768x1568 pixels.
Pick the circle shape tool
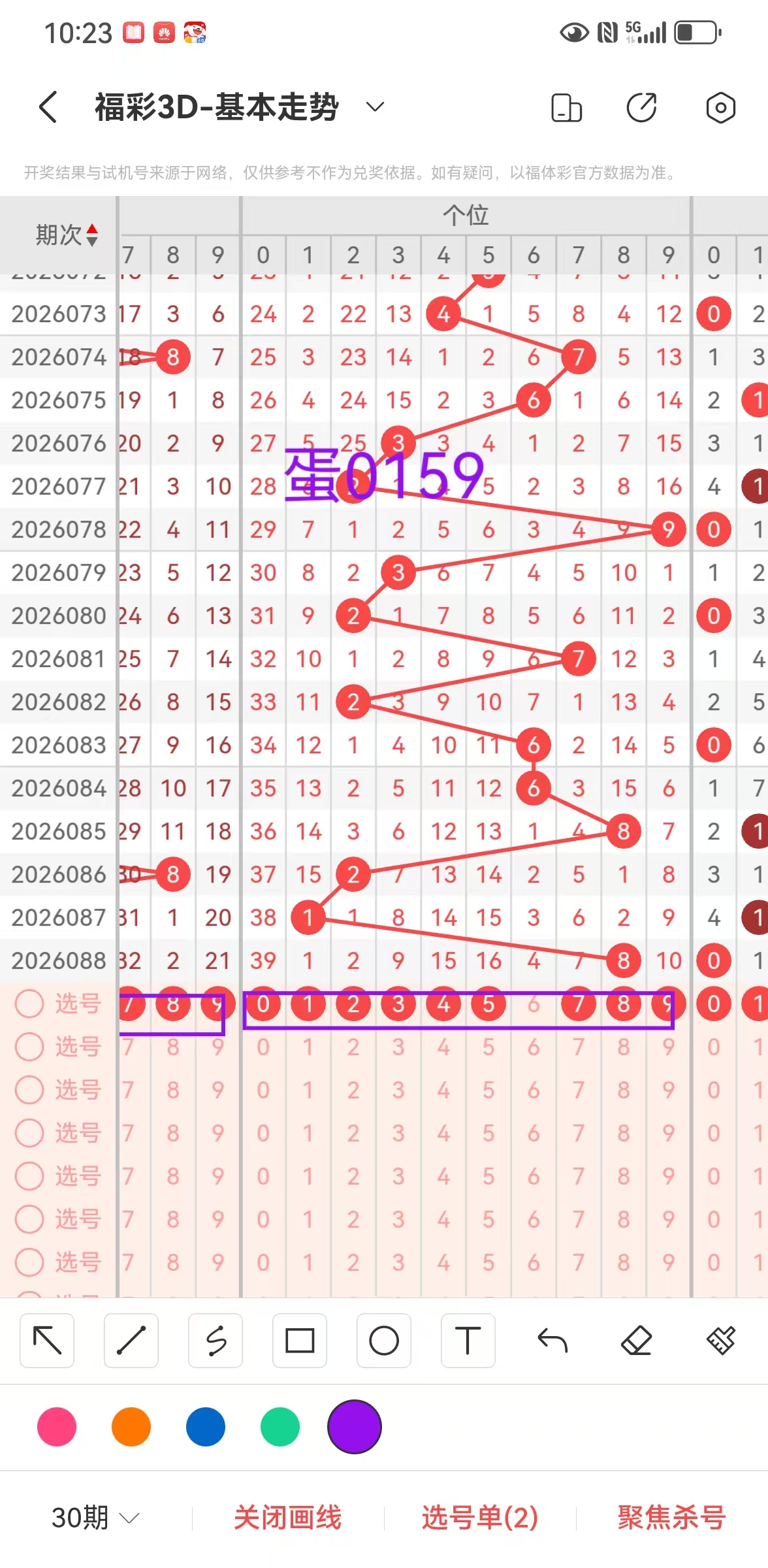pos(384,1341)
